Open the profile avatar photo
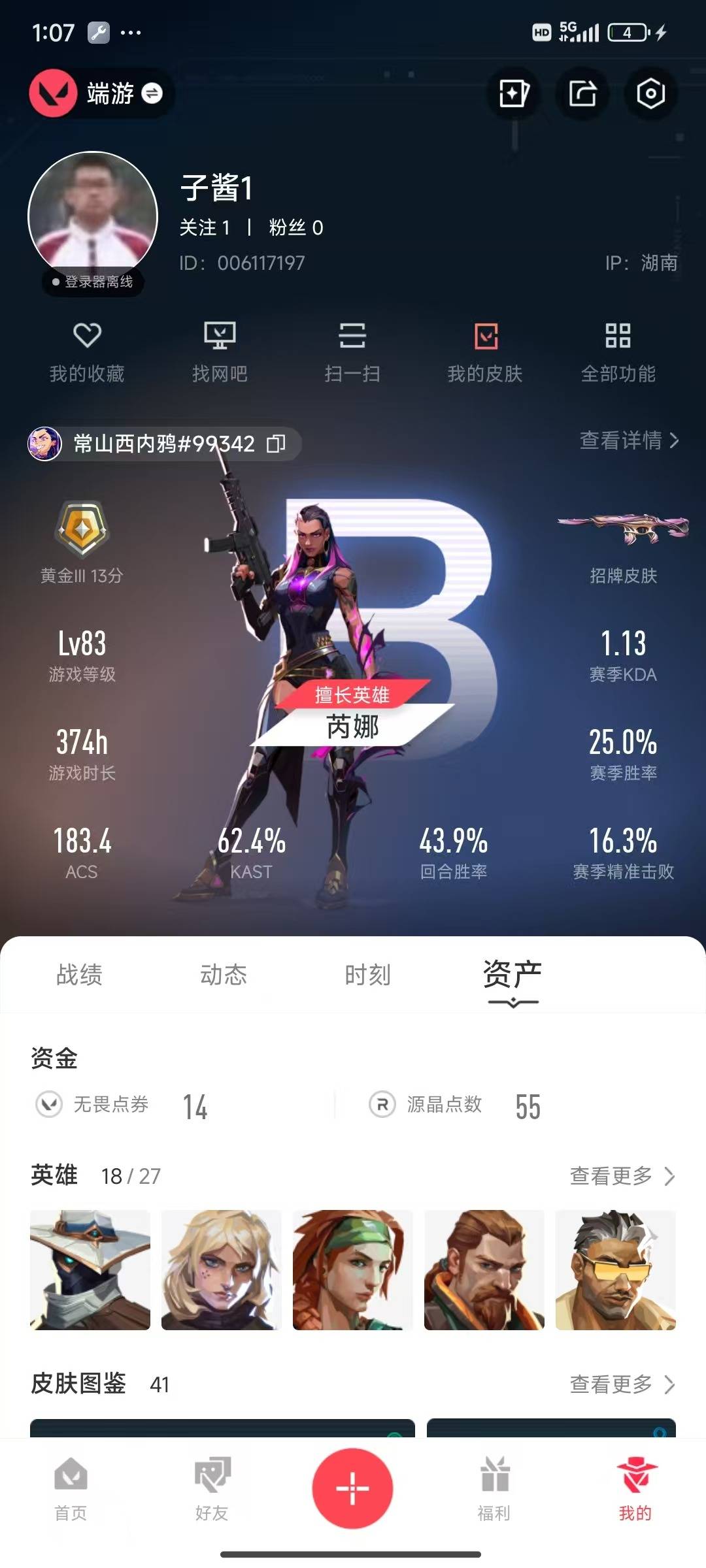The height and width of the screenshot is (1568, 706). pyautogui.click(x=93, y=216)
